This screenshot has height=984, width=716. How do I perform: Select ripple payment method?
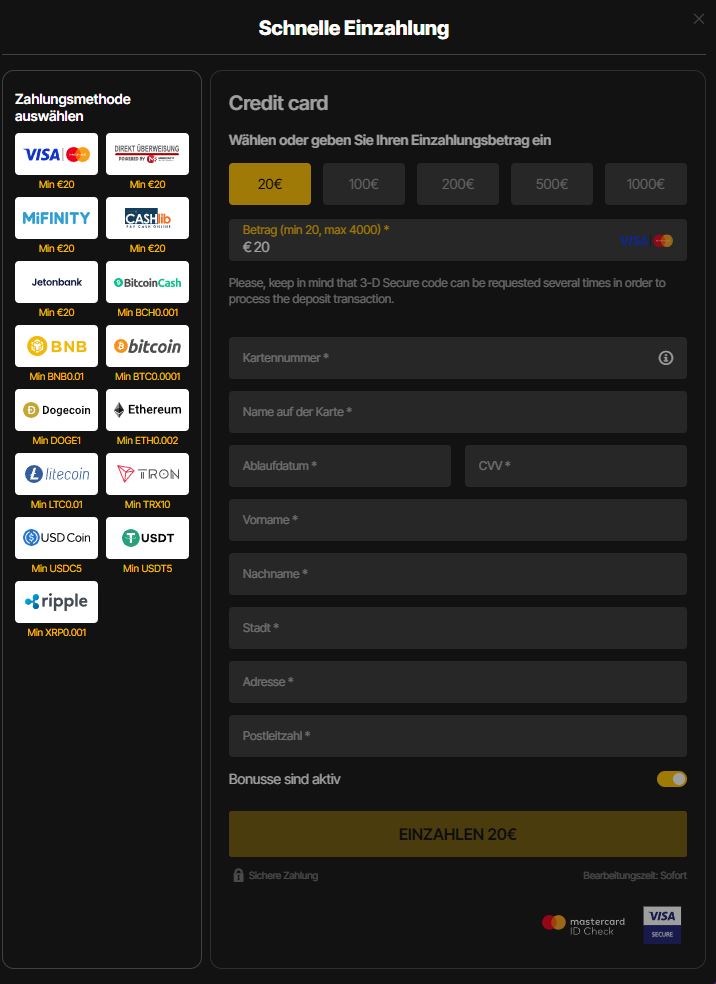pos(56,602)
